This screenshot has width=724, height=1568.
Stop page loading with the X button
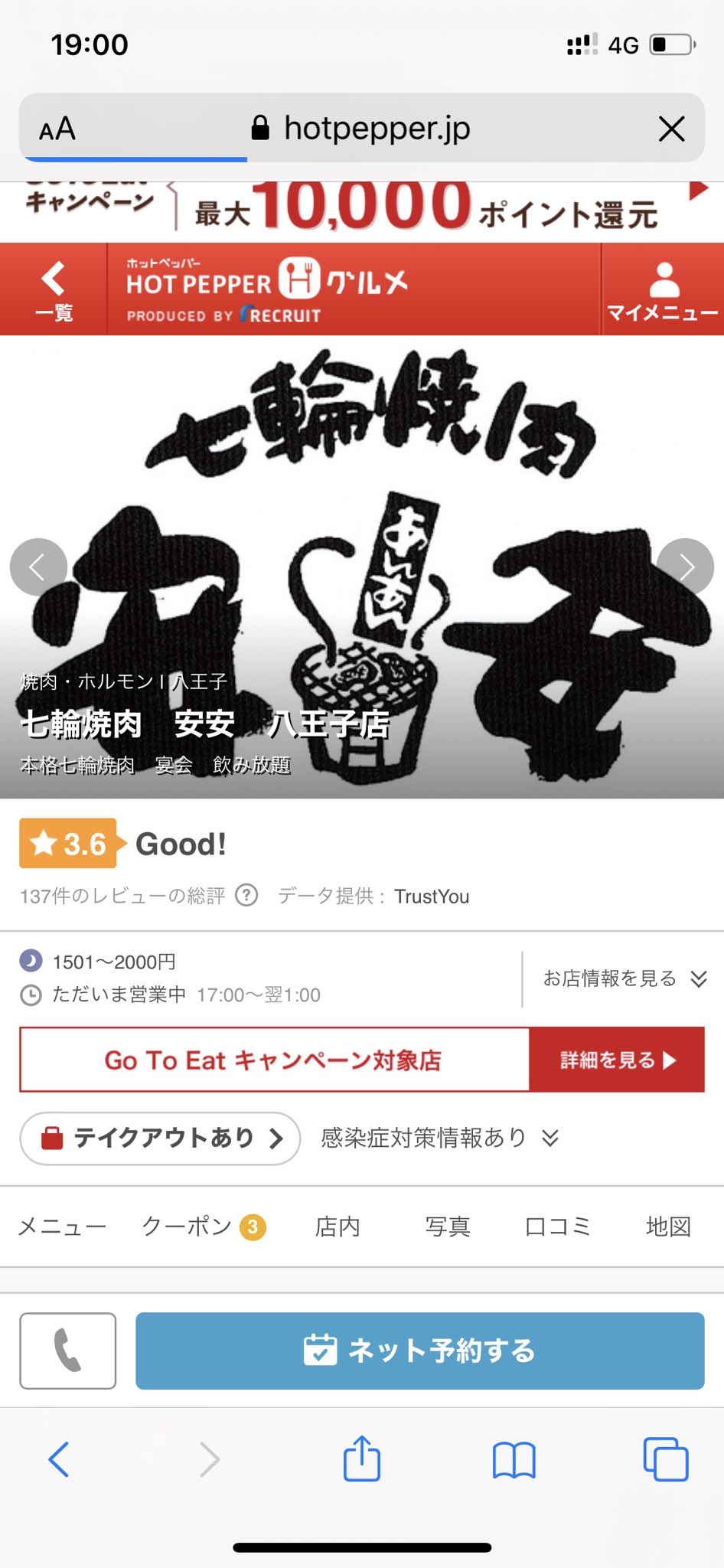671,129
